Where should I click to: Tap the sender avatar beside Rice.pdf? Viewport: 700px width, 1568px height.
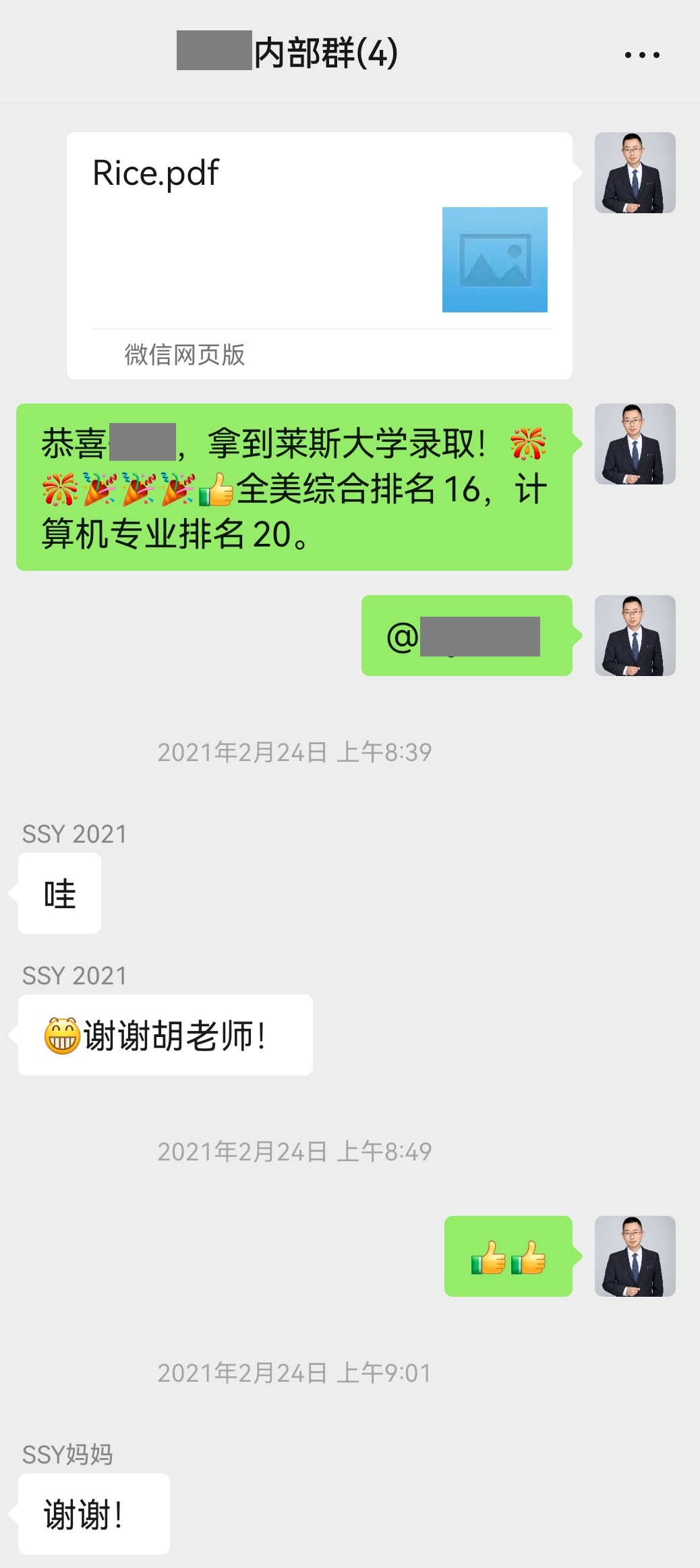point(635,173)
